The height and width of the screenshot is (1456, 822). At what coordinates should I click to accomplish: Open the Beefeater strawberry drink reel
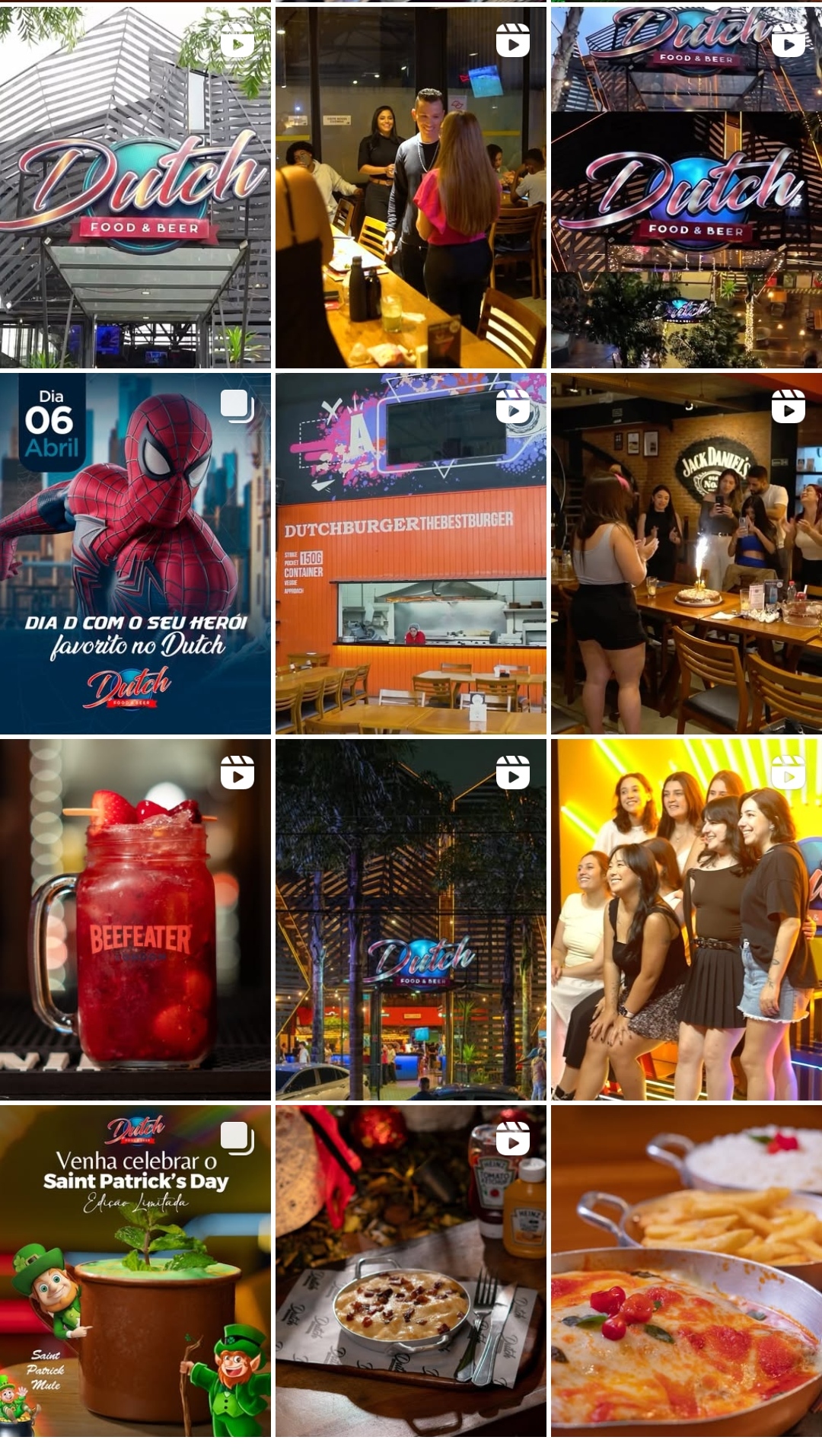pyautogui.click(x=135, y=919)
